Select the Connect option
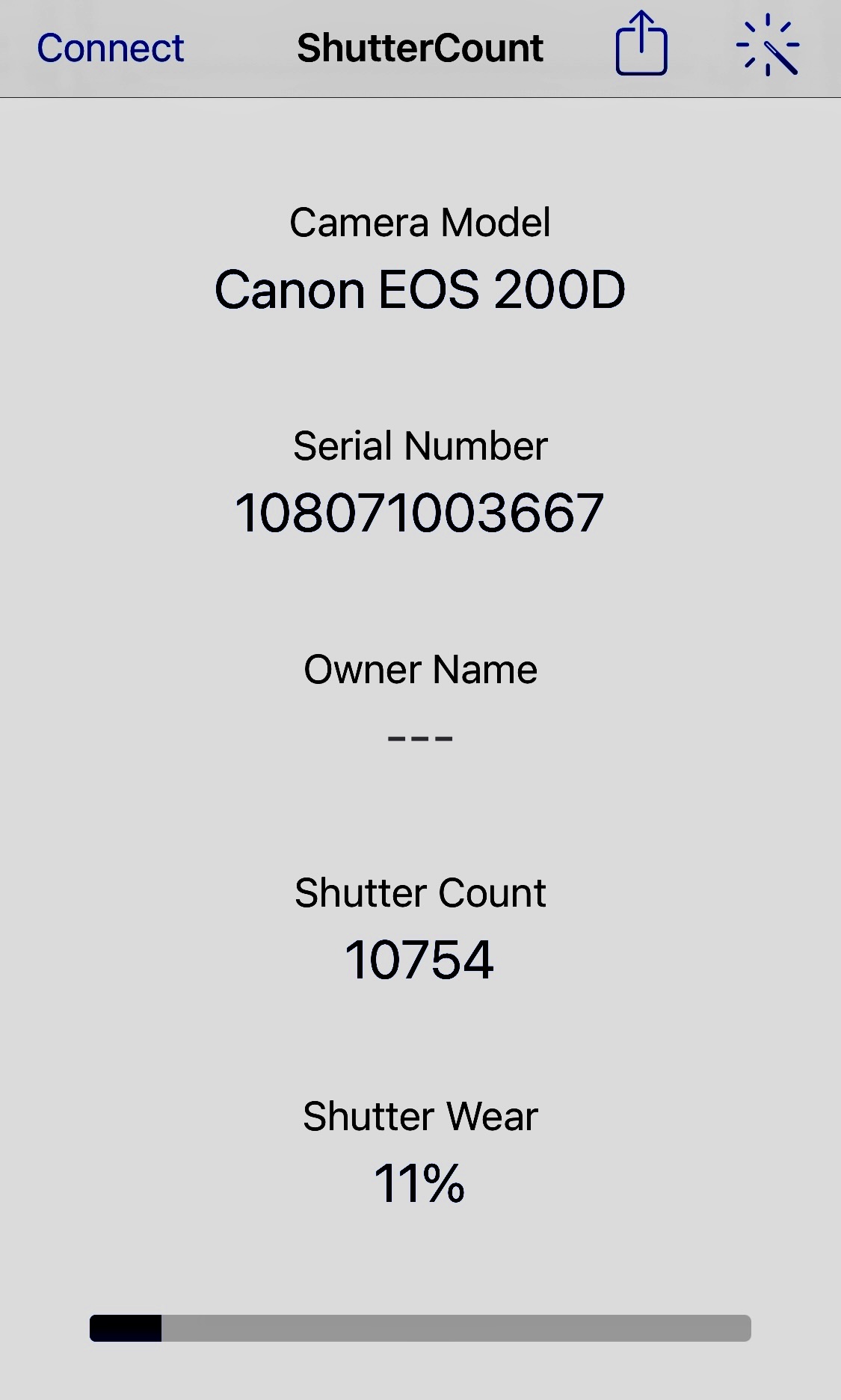 [x=110, y=47]
